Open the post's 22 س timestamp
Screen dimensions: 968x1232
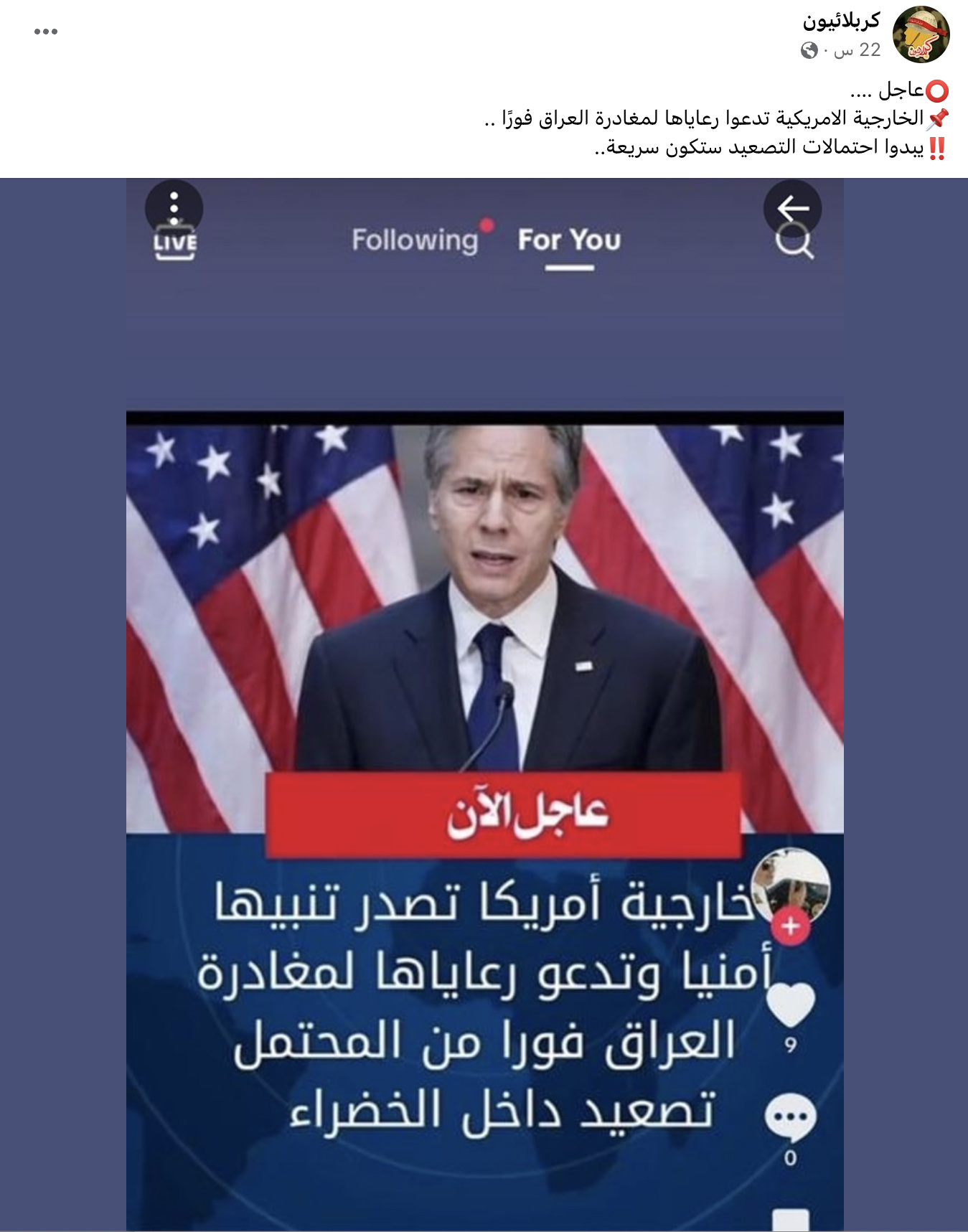(x=858, y=50)
